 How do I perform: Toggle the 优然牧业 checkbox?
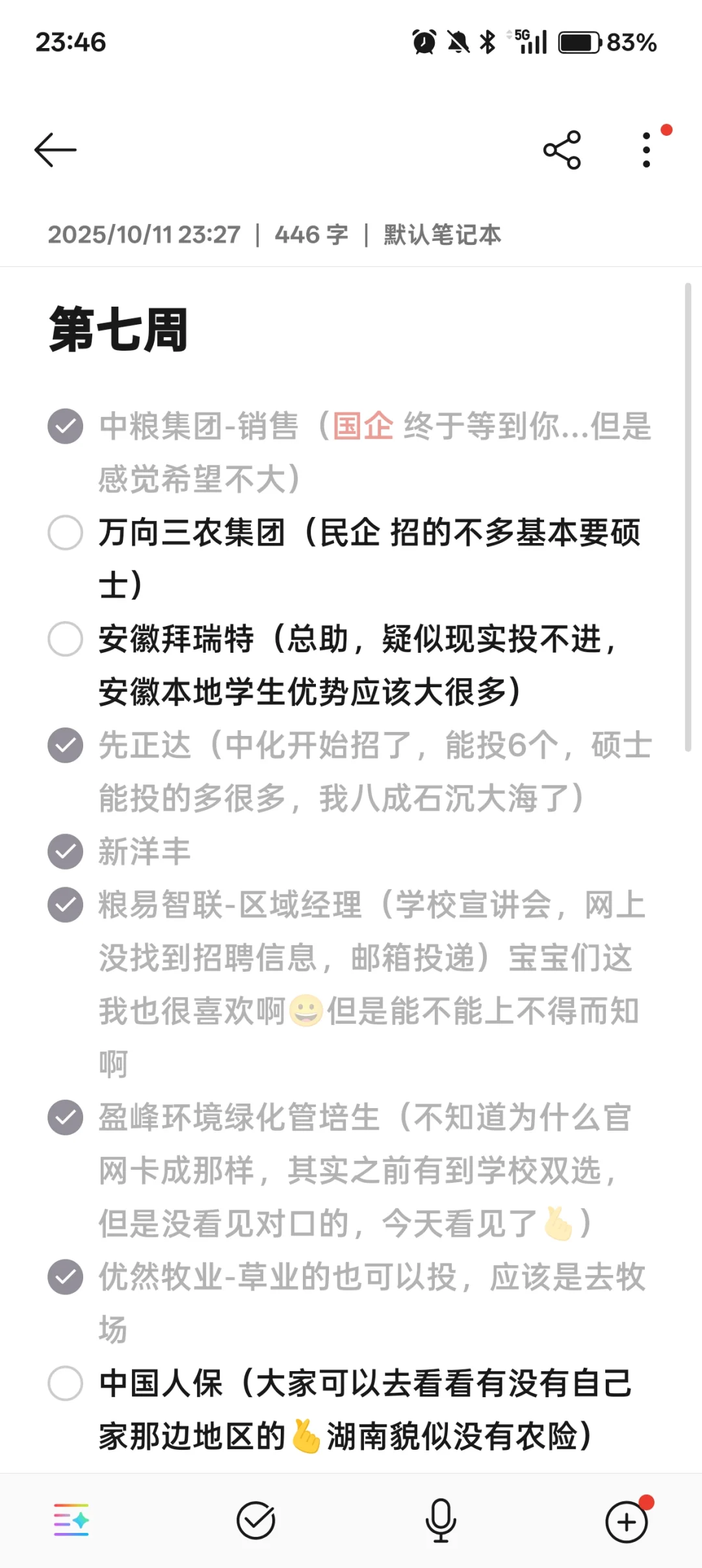tap(65, 1277)
